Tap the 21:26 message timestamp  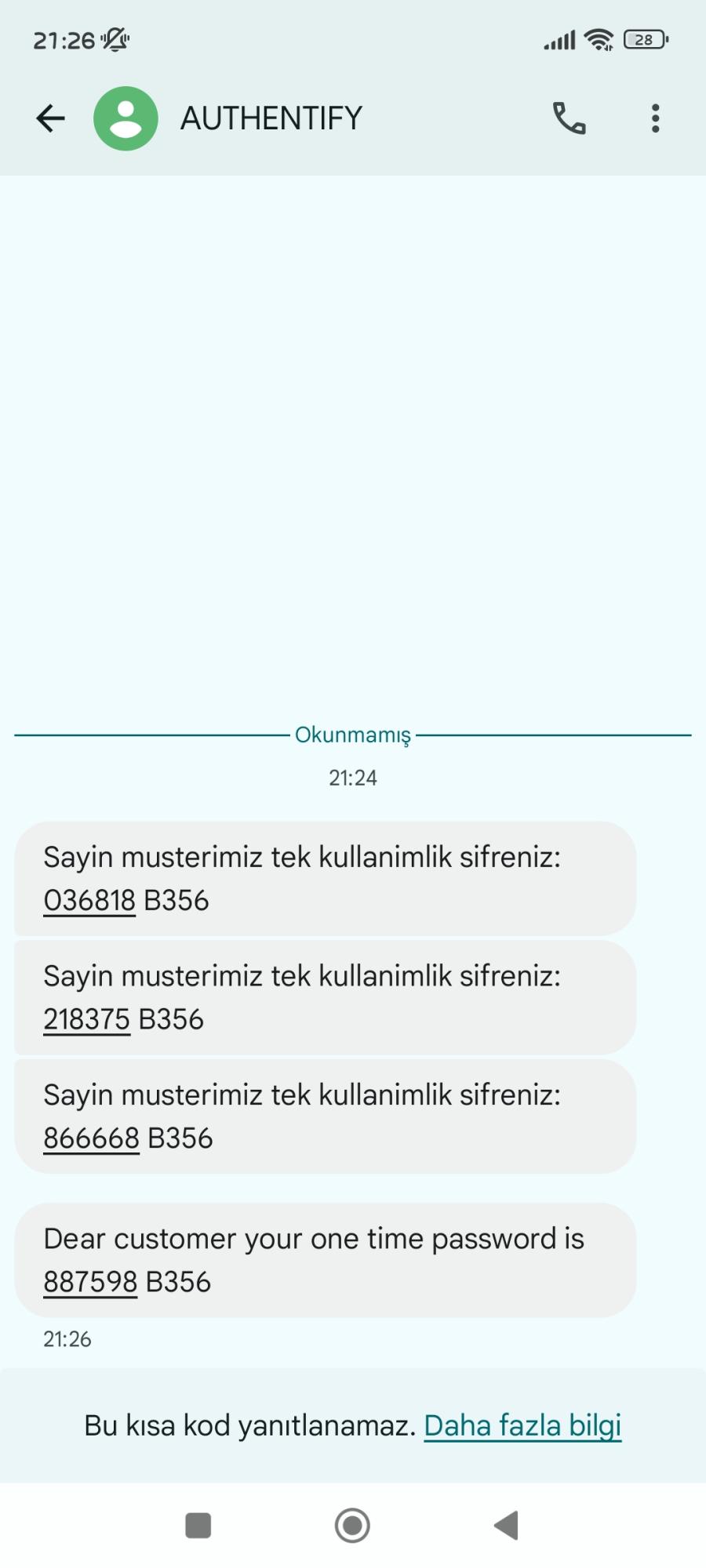67,1340
